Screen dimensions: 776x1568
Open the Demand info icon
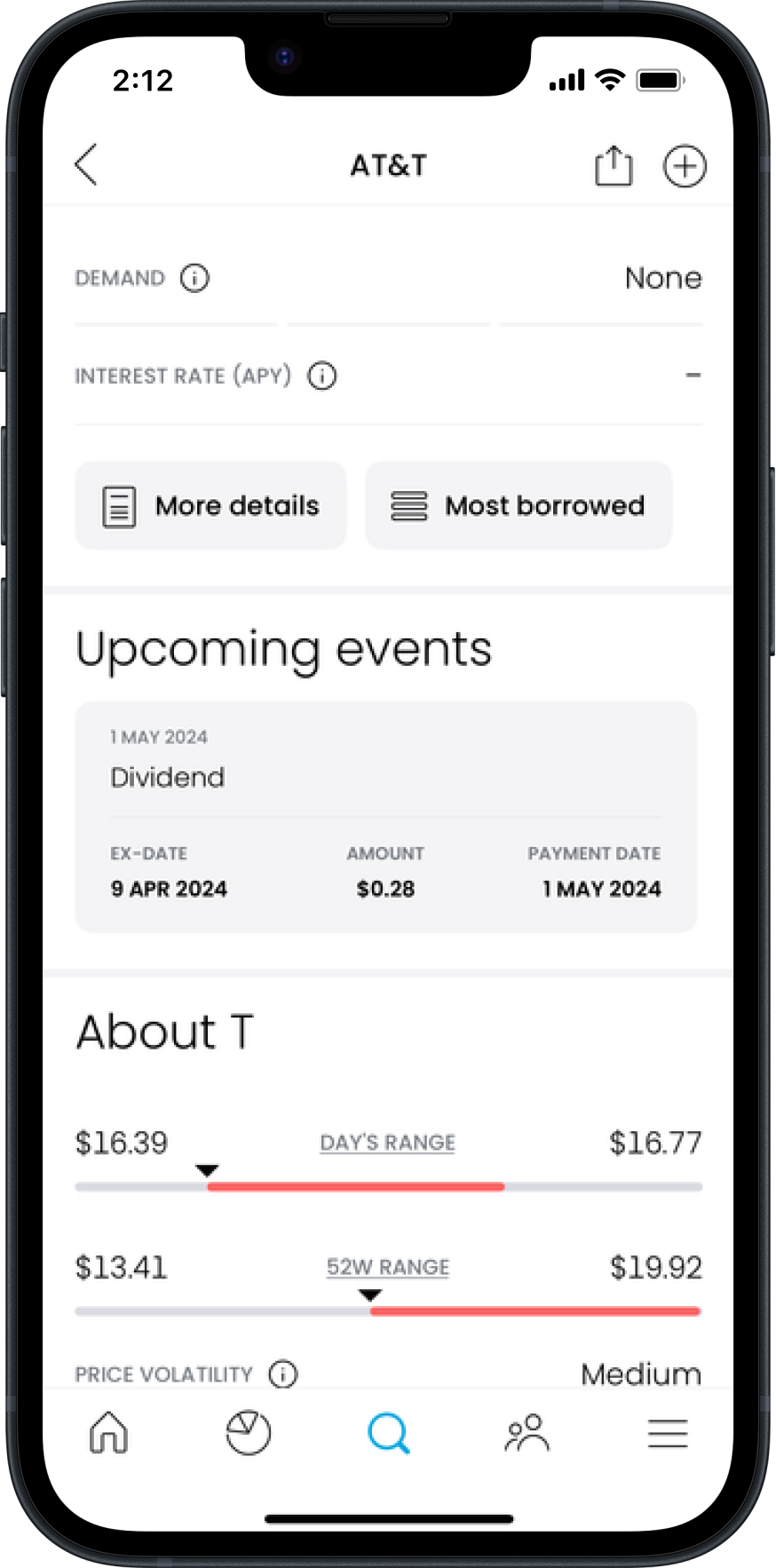(194, 279)
